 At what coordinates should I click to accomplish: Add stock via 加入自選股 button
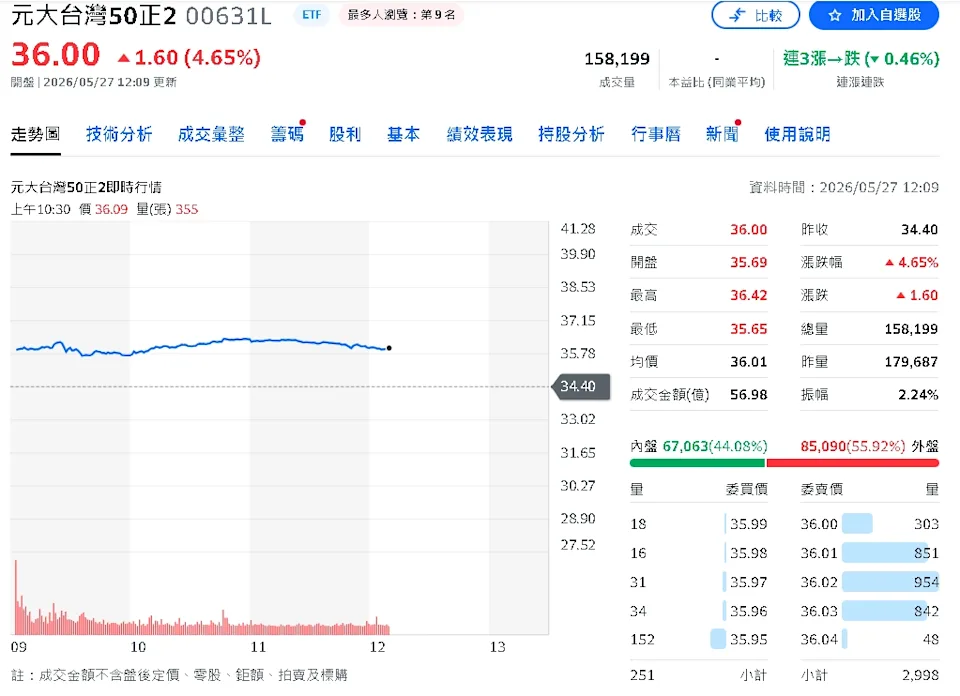tap(874, 15)
